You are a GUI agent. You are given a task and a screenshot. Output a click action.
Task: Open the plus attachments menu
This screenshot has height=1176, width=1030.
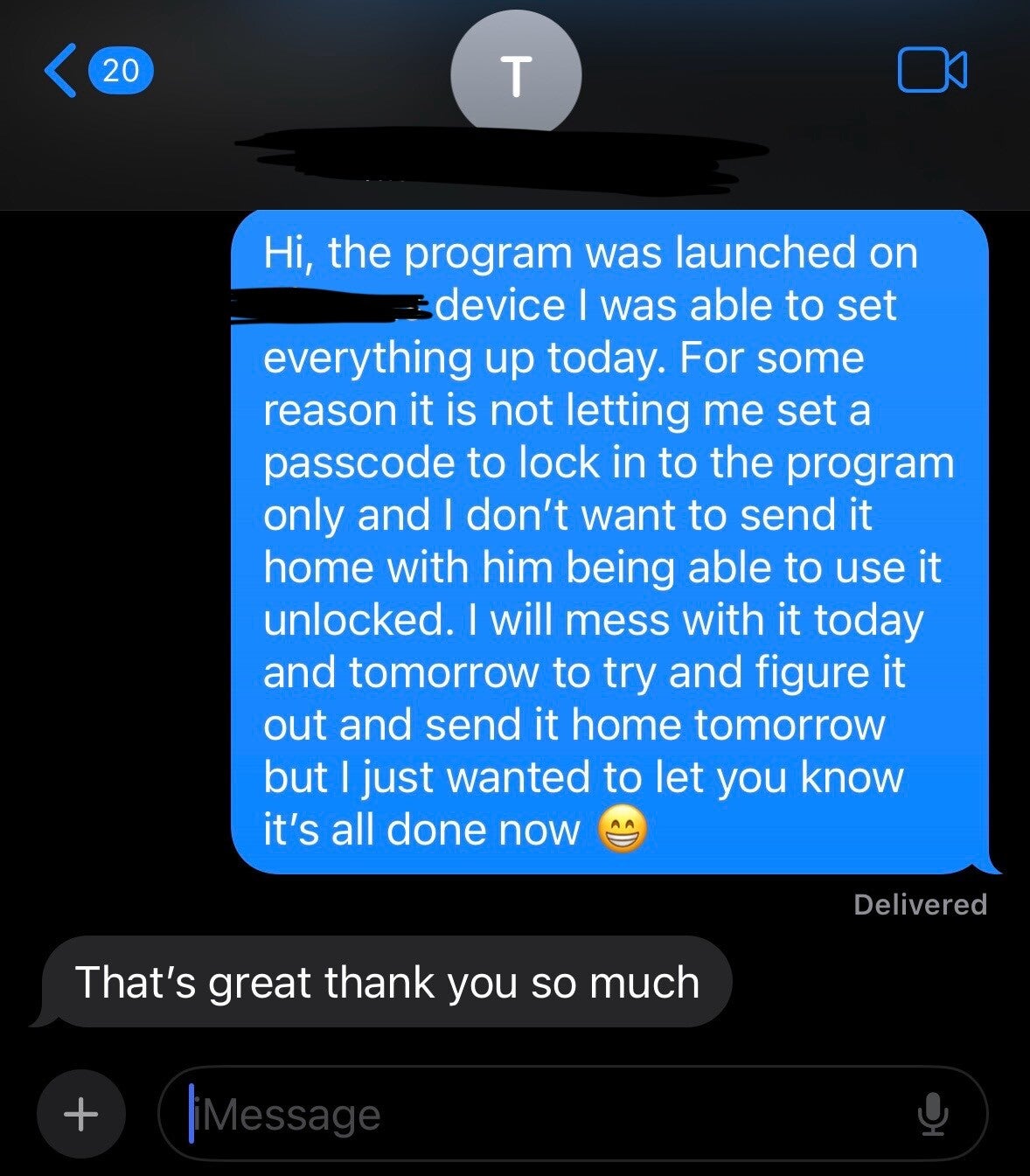pos(81,1113)
